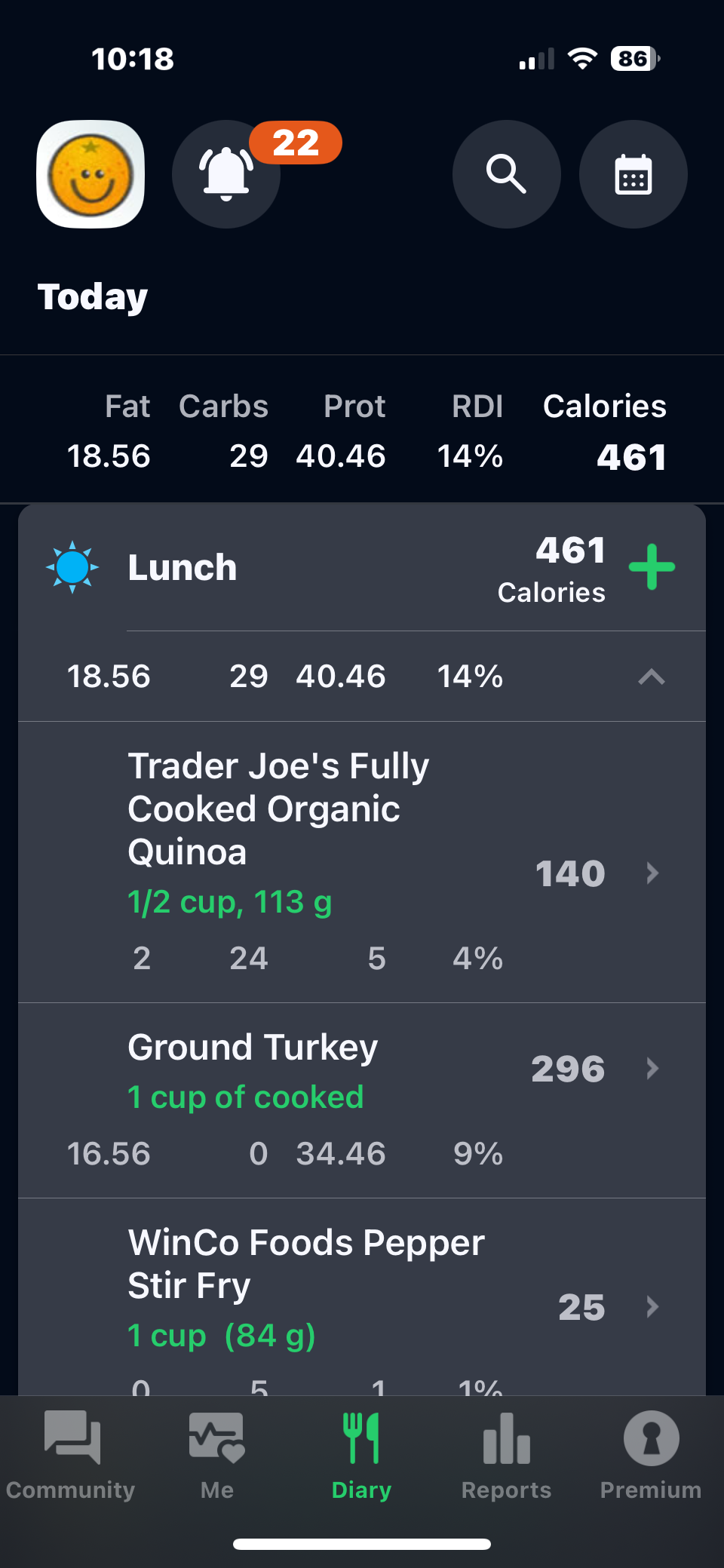Open the Reports tab

(x=506, y=1456)
